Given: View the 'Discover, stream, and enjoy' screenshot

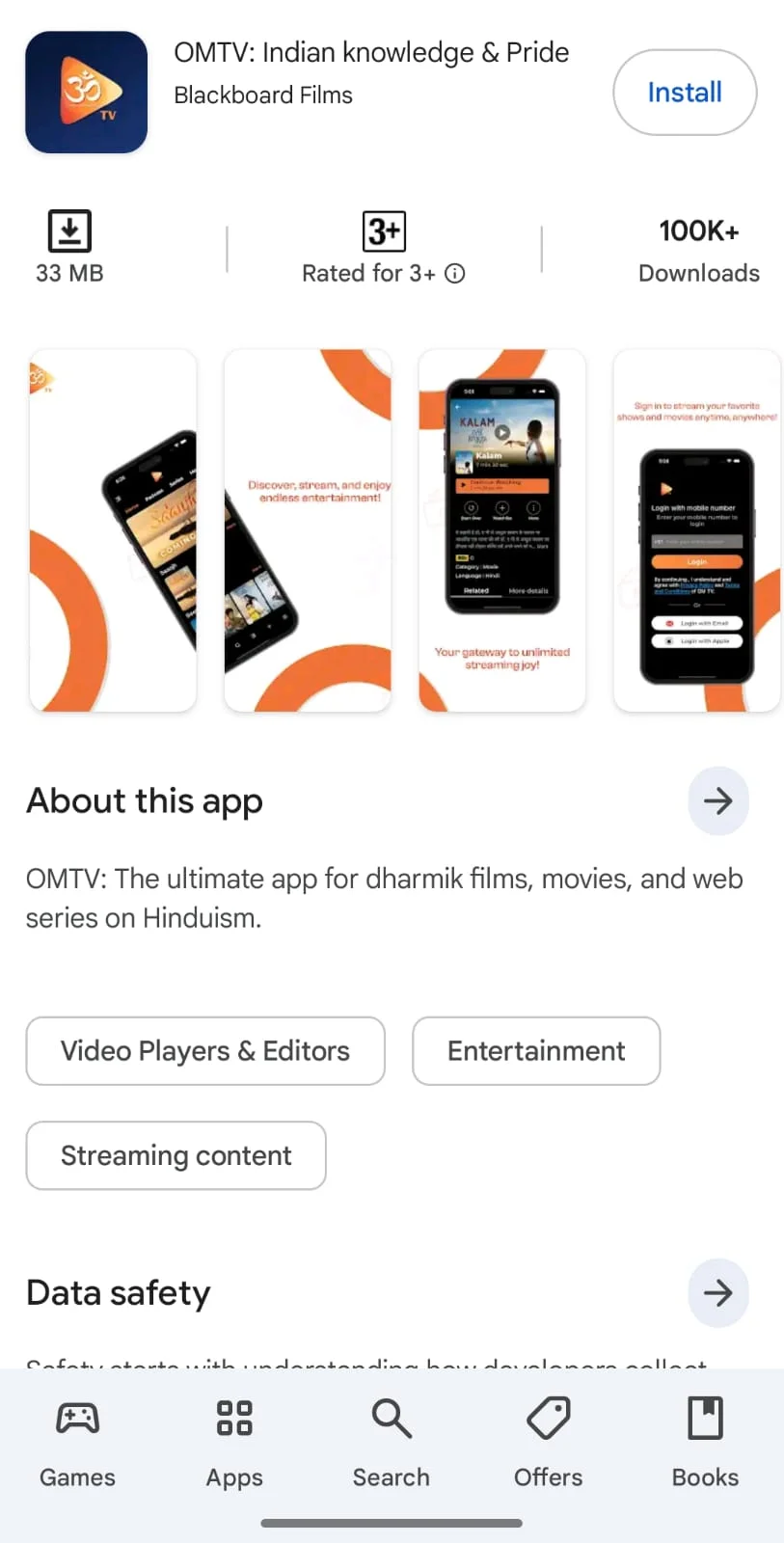Looking at the screenshot, I should tap(308, 530).
